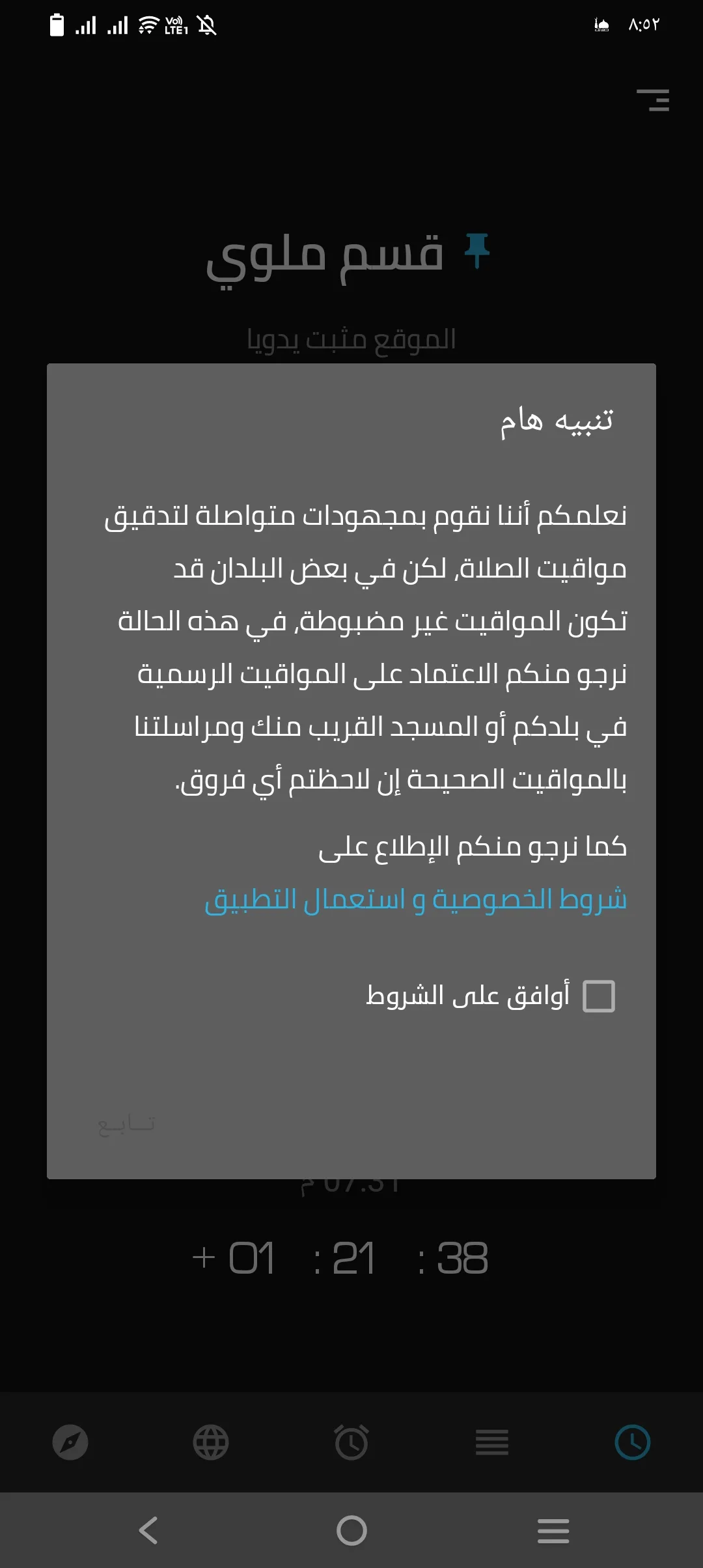Viewport: 703px width, 1568px height.
Task: Open شروط الخصوصية و استعمال التطبيق link
Action: [415, 900]
